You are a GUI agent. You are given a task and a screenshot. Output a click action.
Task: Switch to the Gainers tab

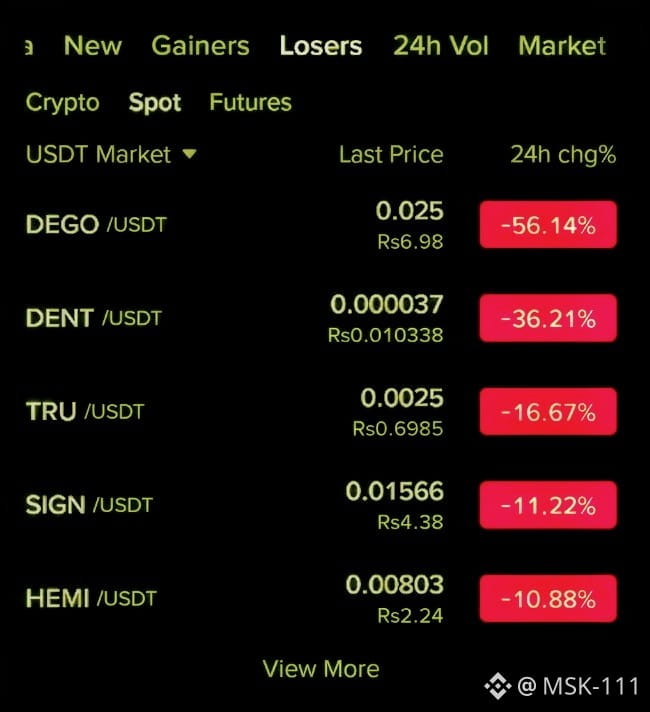pyautogui.click(x=200, y=46)
